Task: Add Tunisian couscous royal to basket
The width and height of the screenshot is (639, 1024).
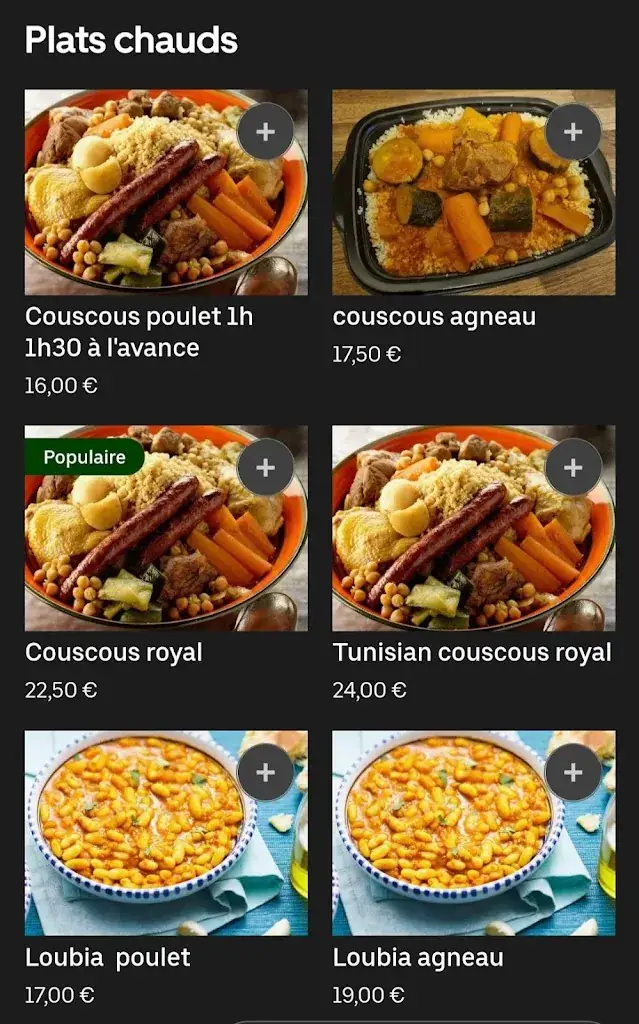Action: (573, 468)
